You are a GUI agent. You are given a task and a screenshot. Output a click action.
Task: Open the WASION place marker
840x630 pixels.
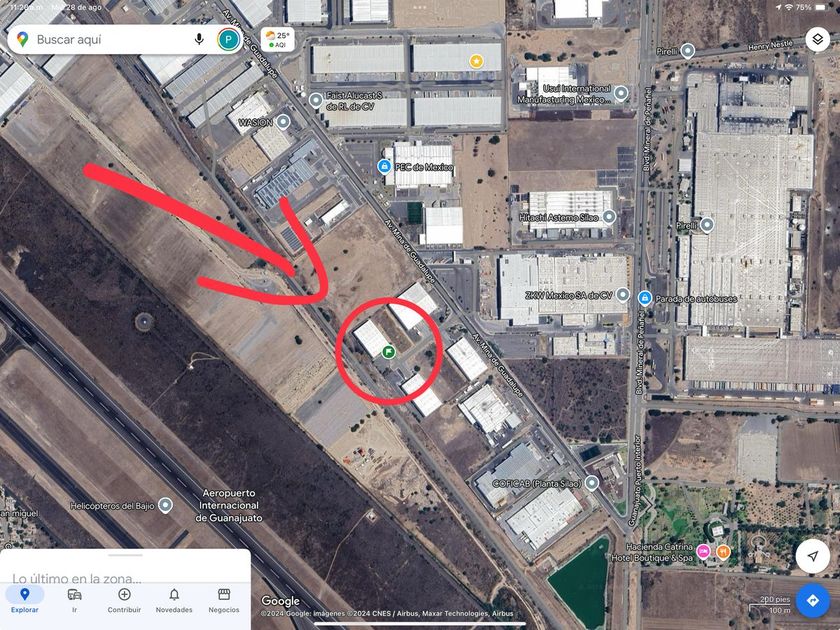pos(283,122)
